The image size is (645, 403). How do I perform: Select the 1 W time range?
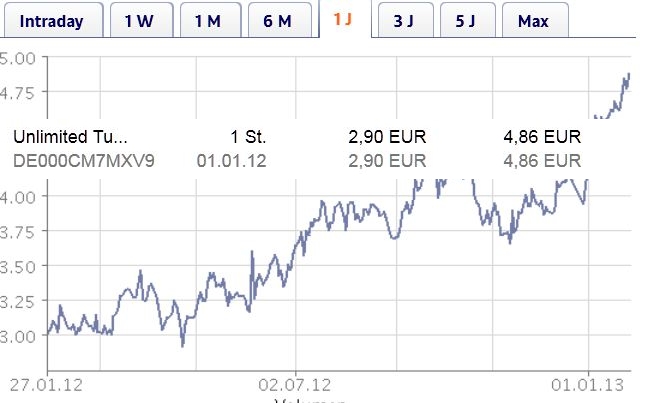pyautogui.click(x=140, y=21)
